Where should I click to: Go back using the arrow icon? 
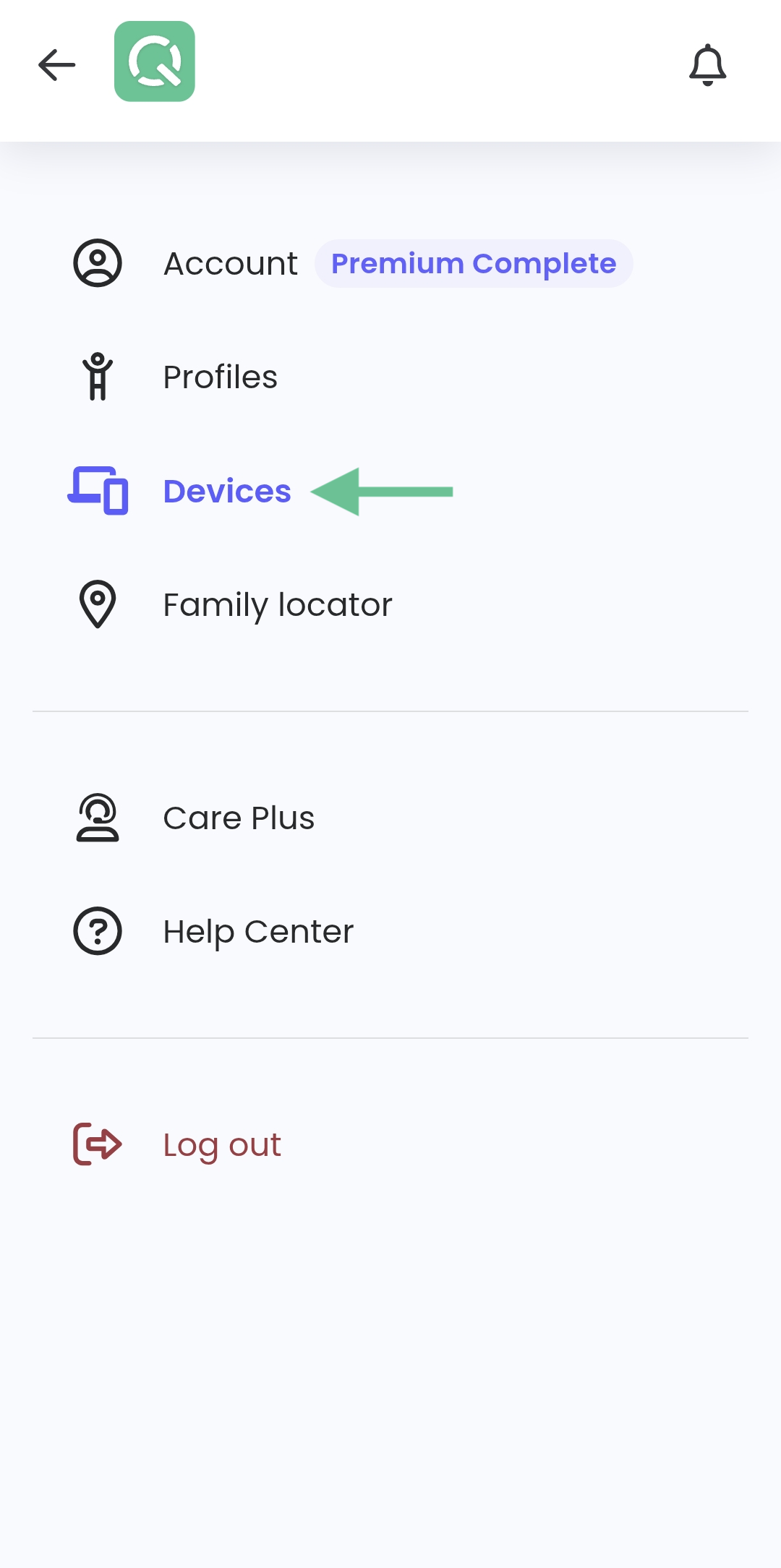56,64
